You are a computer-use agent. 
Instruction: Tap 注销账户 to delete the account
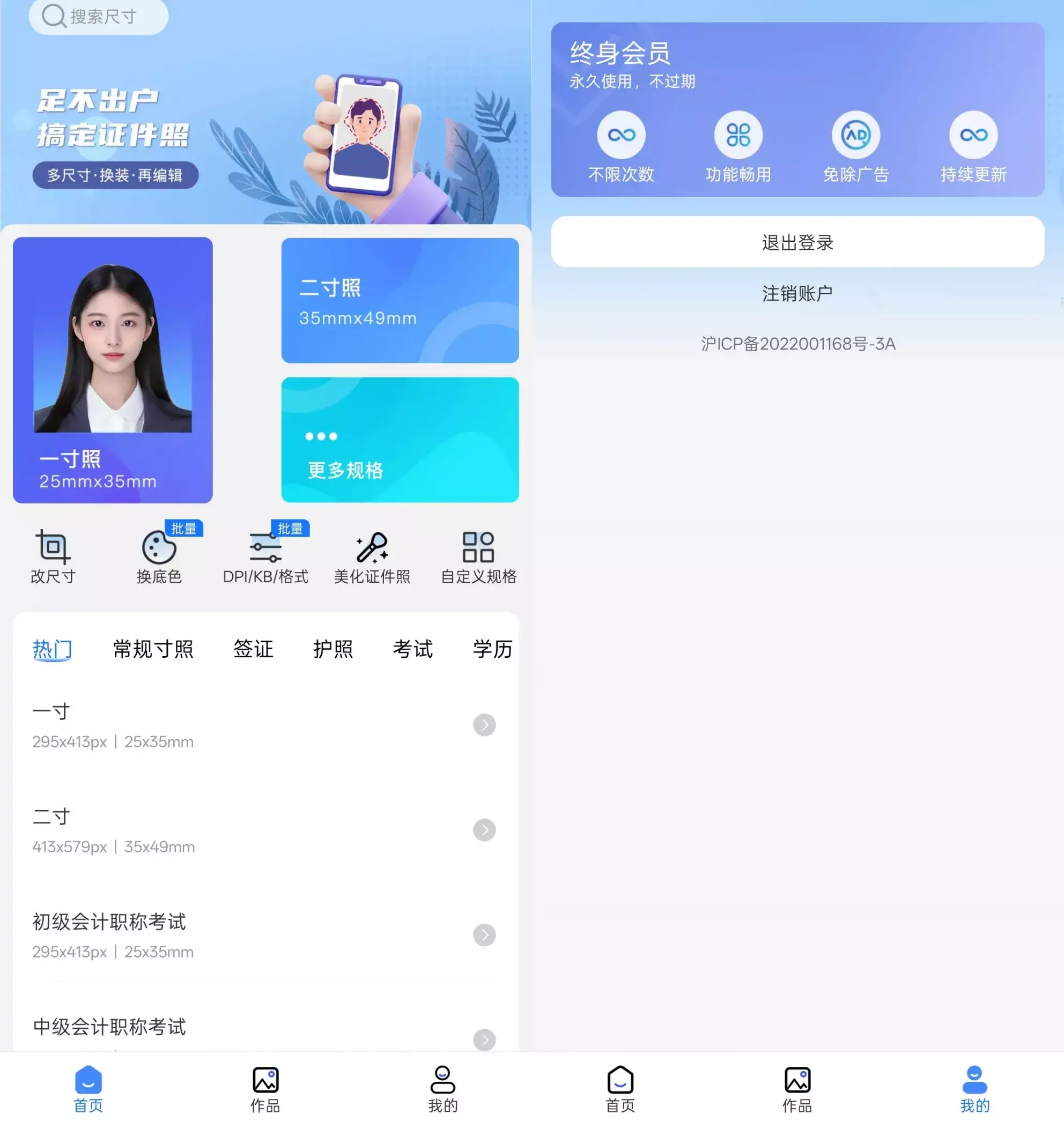pos(797,294)
